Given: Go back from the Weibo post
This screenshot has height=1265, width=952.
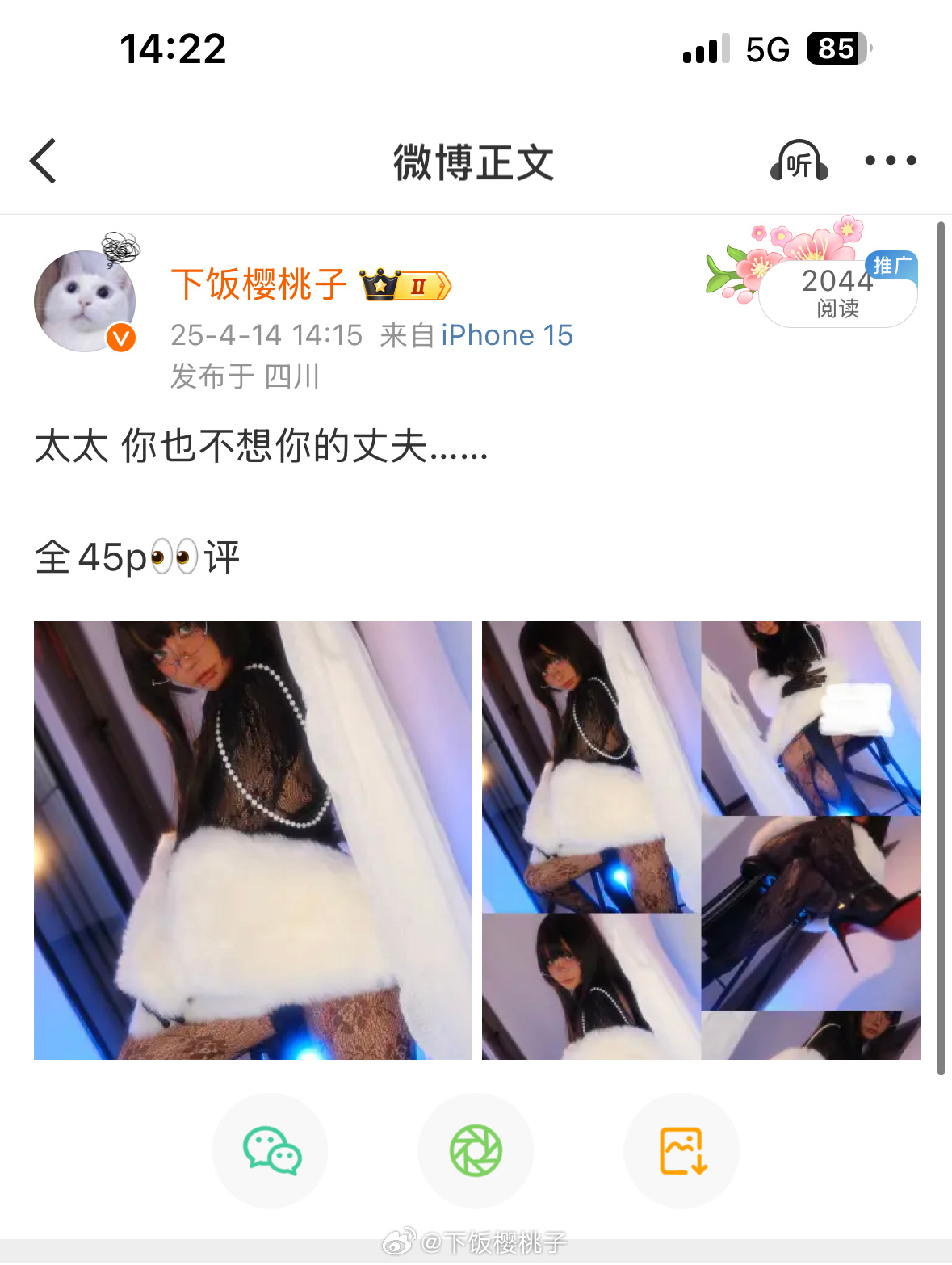Looking at the screenshot, I should [x=44, y=161].
